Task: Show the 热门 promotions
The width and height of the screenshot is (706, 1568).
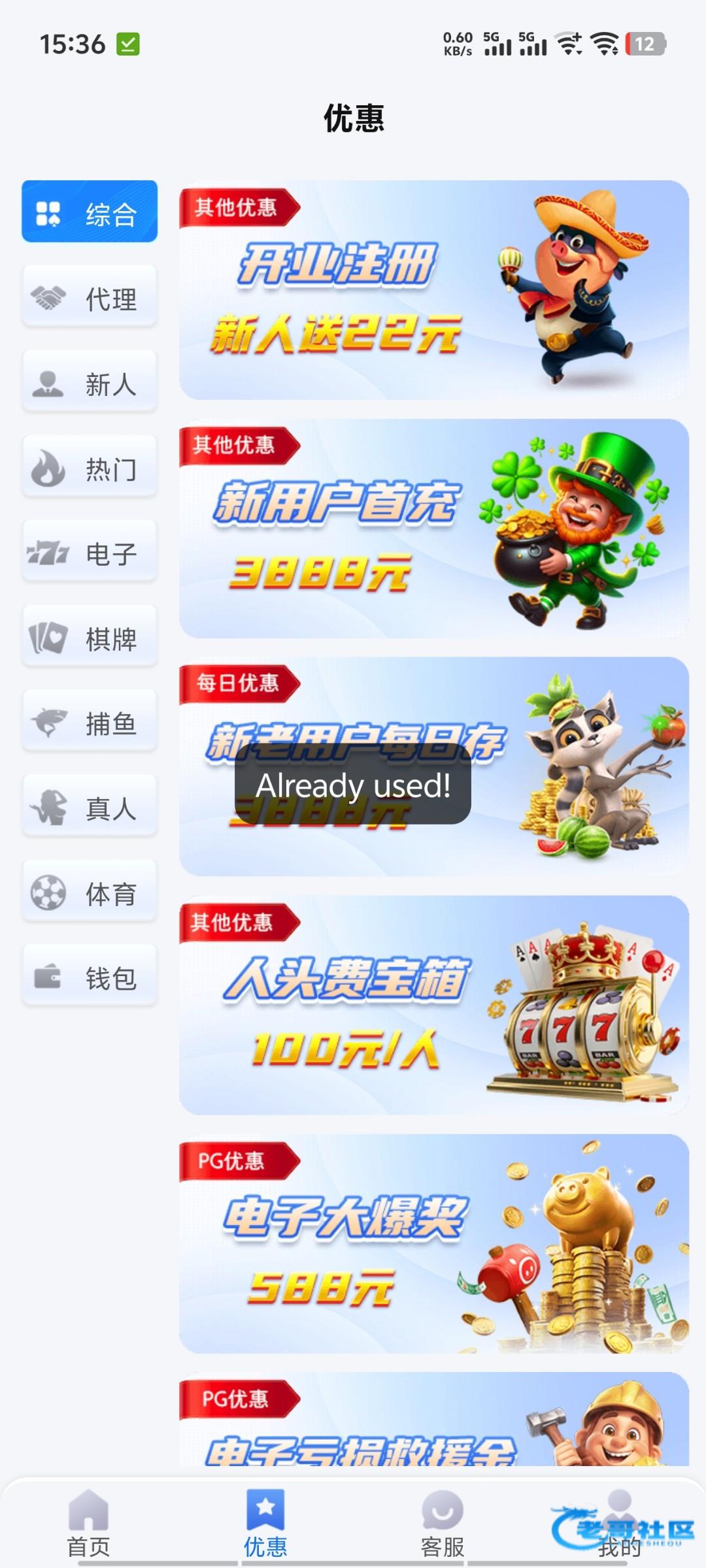Action: click(x=90, y=467)
